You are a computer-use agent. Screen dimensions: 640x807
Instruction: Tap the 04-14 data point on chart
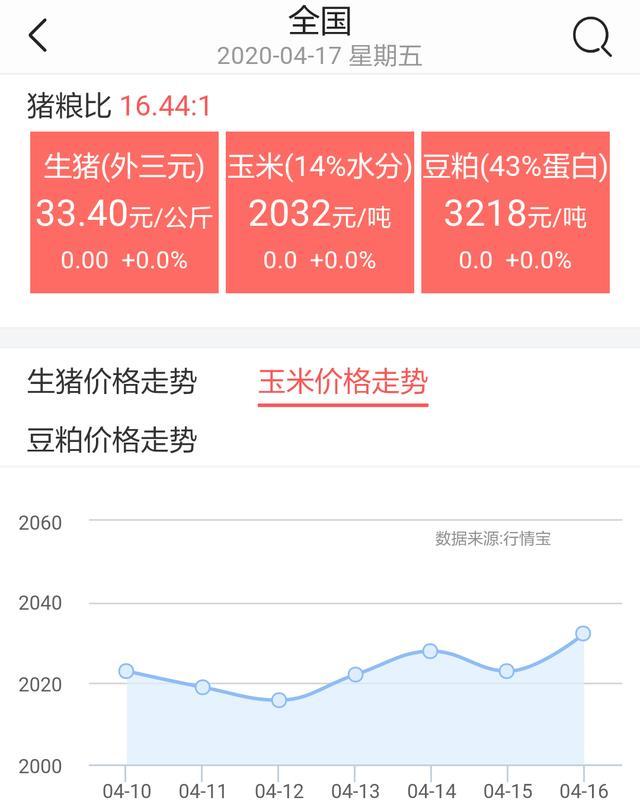430,651
